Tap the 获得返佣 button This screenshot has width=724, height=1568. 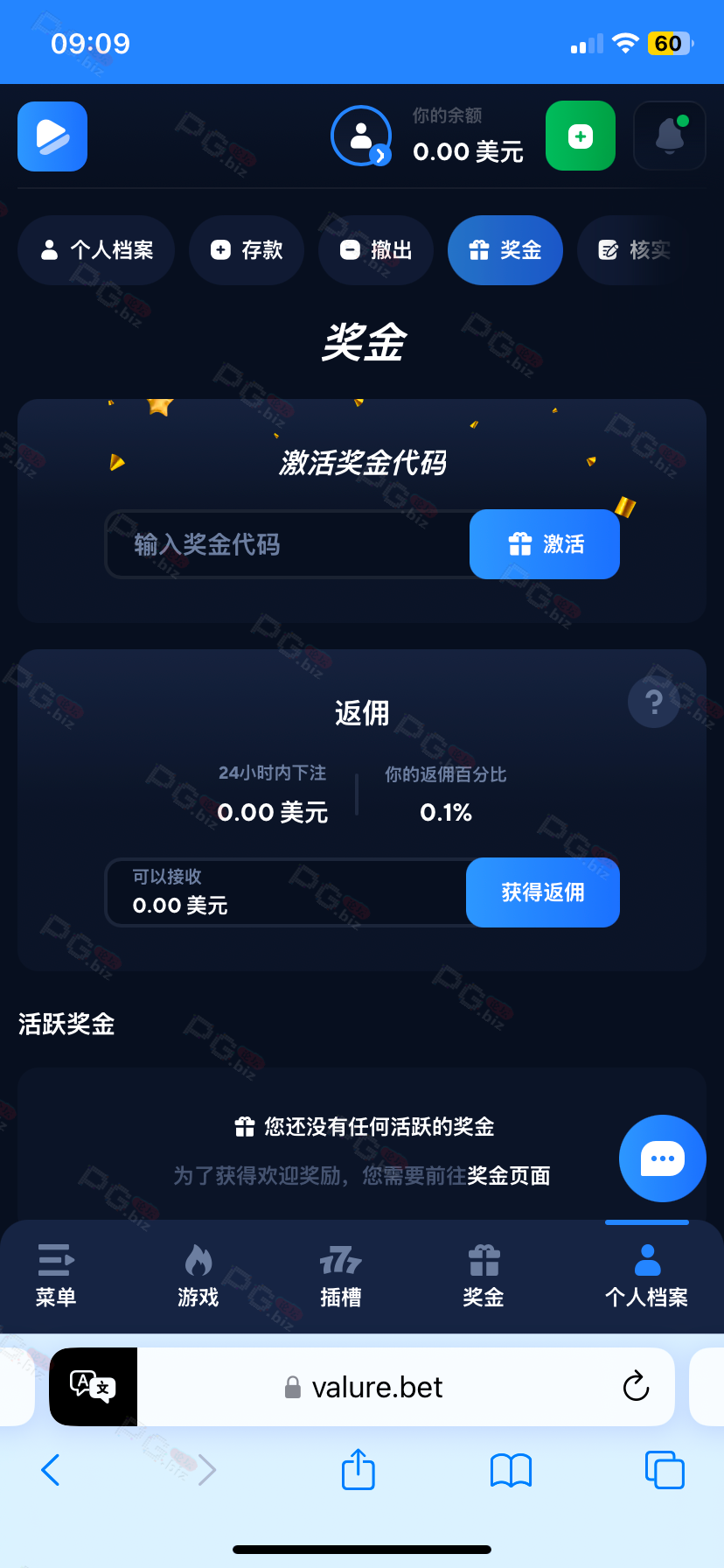pyautogui.click(x=543, y=892)
